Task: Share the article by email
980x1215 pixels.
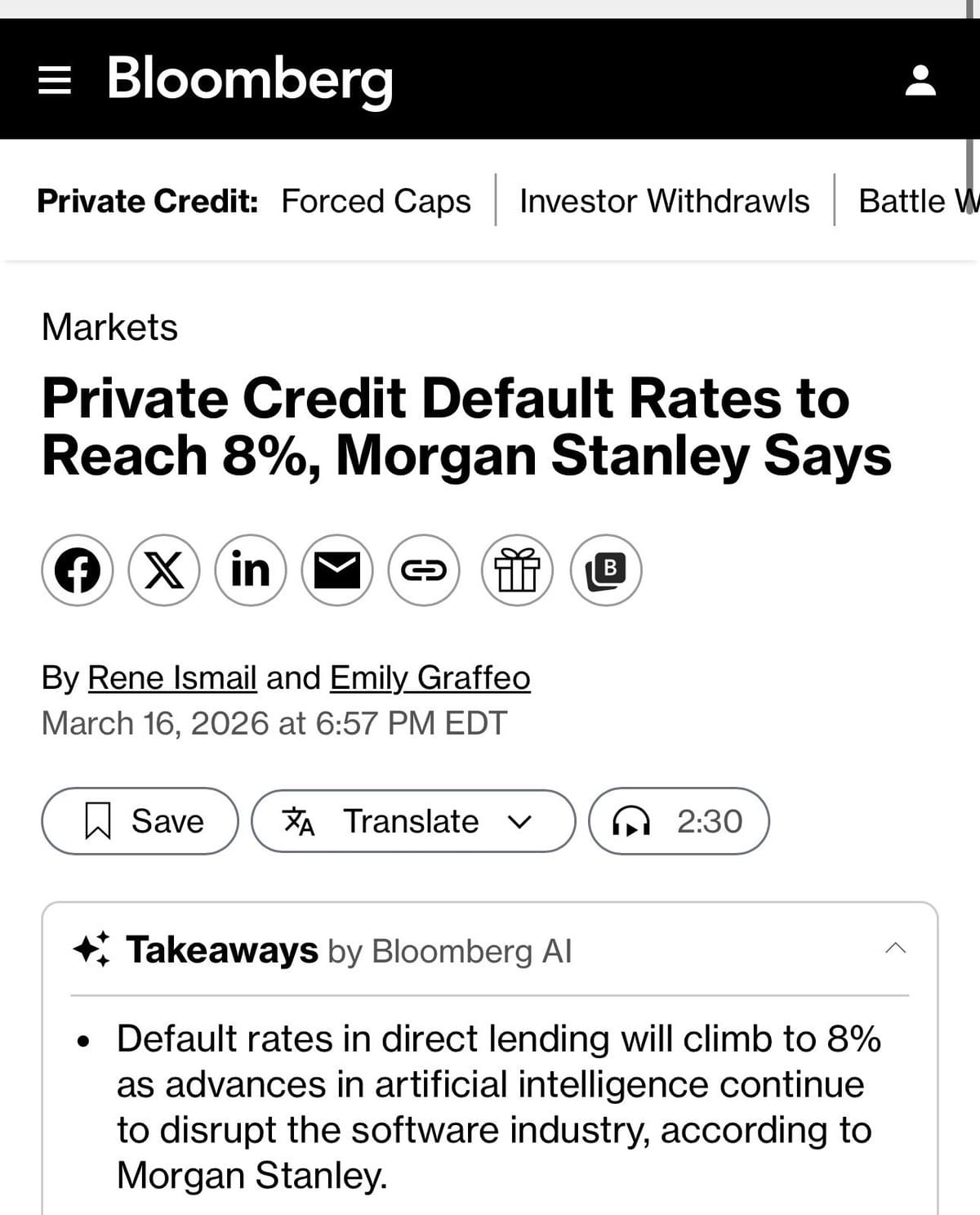Action: click(x=337, y=570)
